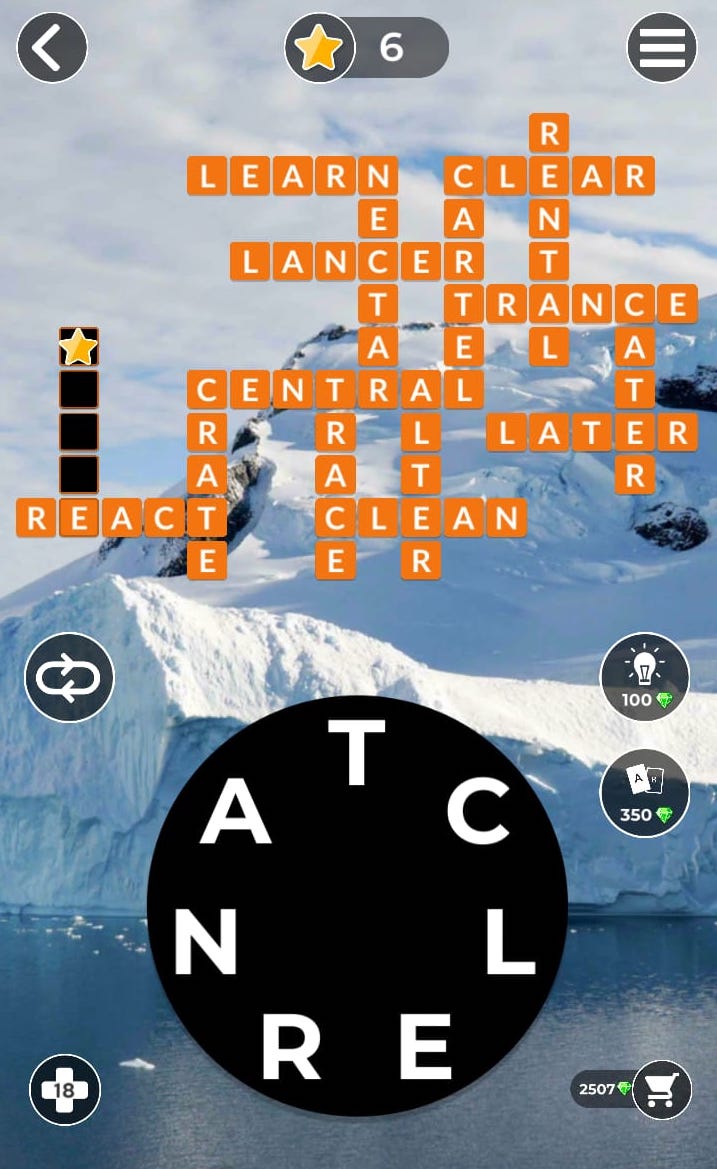717x1169 pixels.
Task: Open the extra words bonus button
Action: (x=64, y=1089)
